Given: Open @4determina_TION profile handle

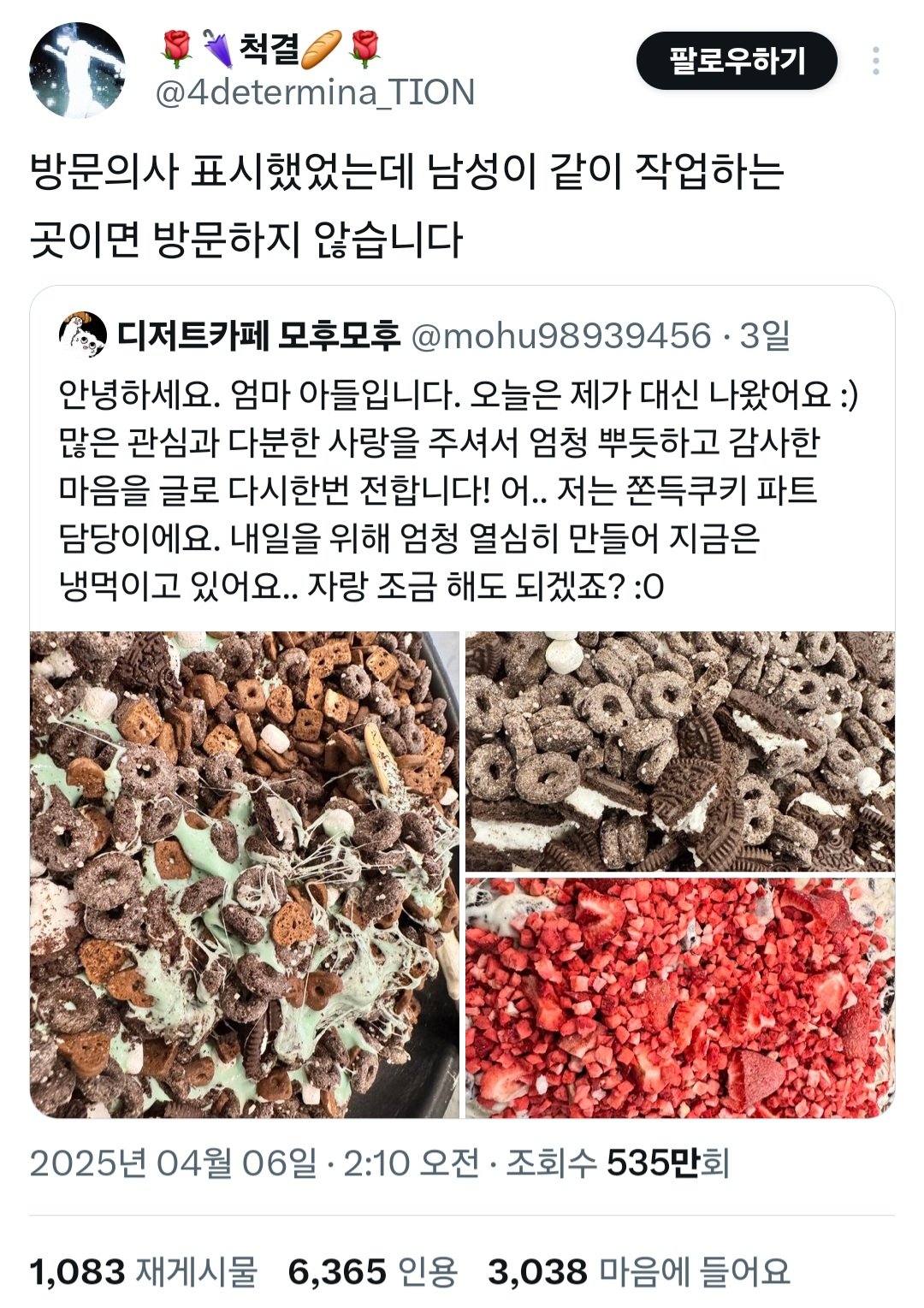Looking at the screenshot, I should 314,92.
